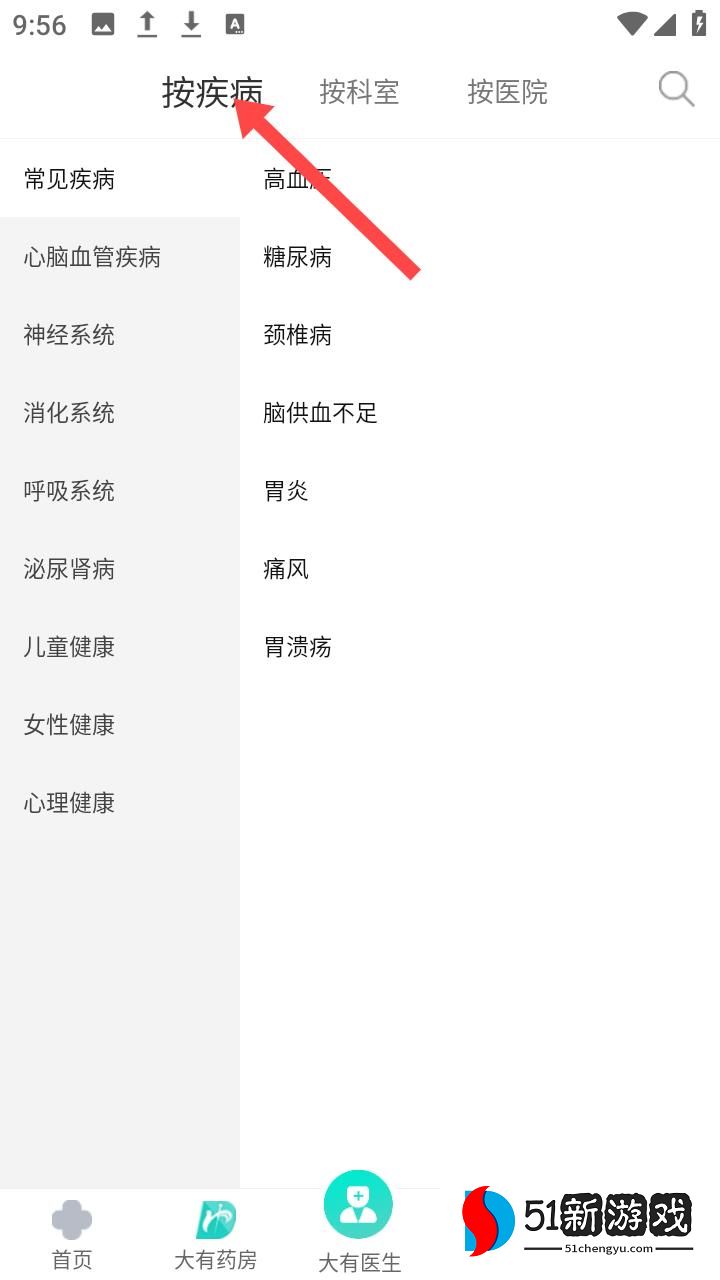
Task: Open the 痛风 disease entry
Action: pos(286,569)
